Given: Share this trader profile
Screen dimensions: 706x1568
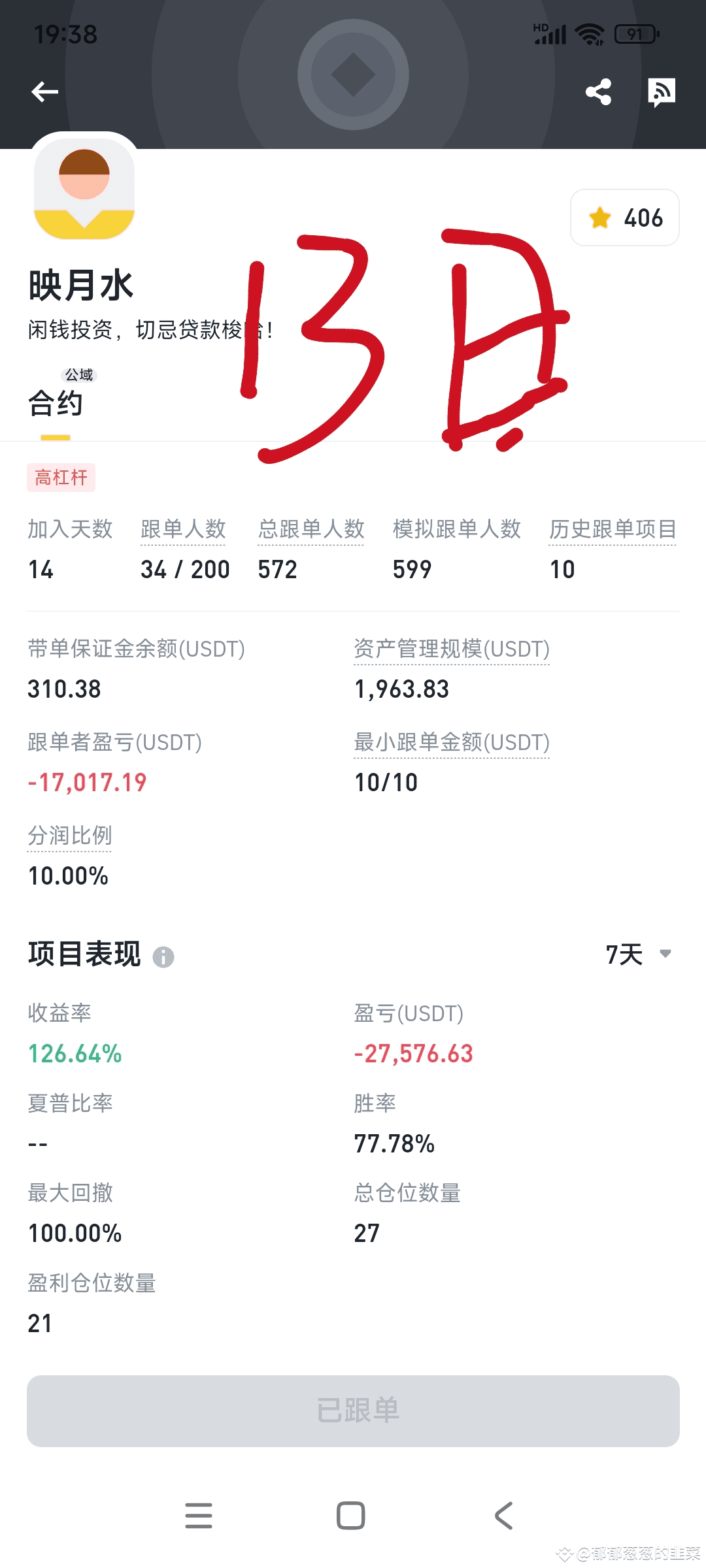Looking at the screenshot, I should [x=598, y=91].
